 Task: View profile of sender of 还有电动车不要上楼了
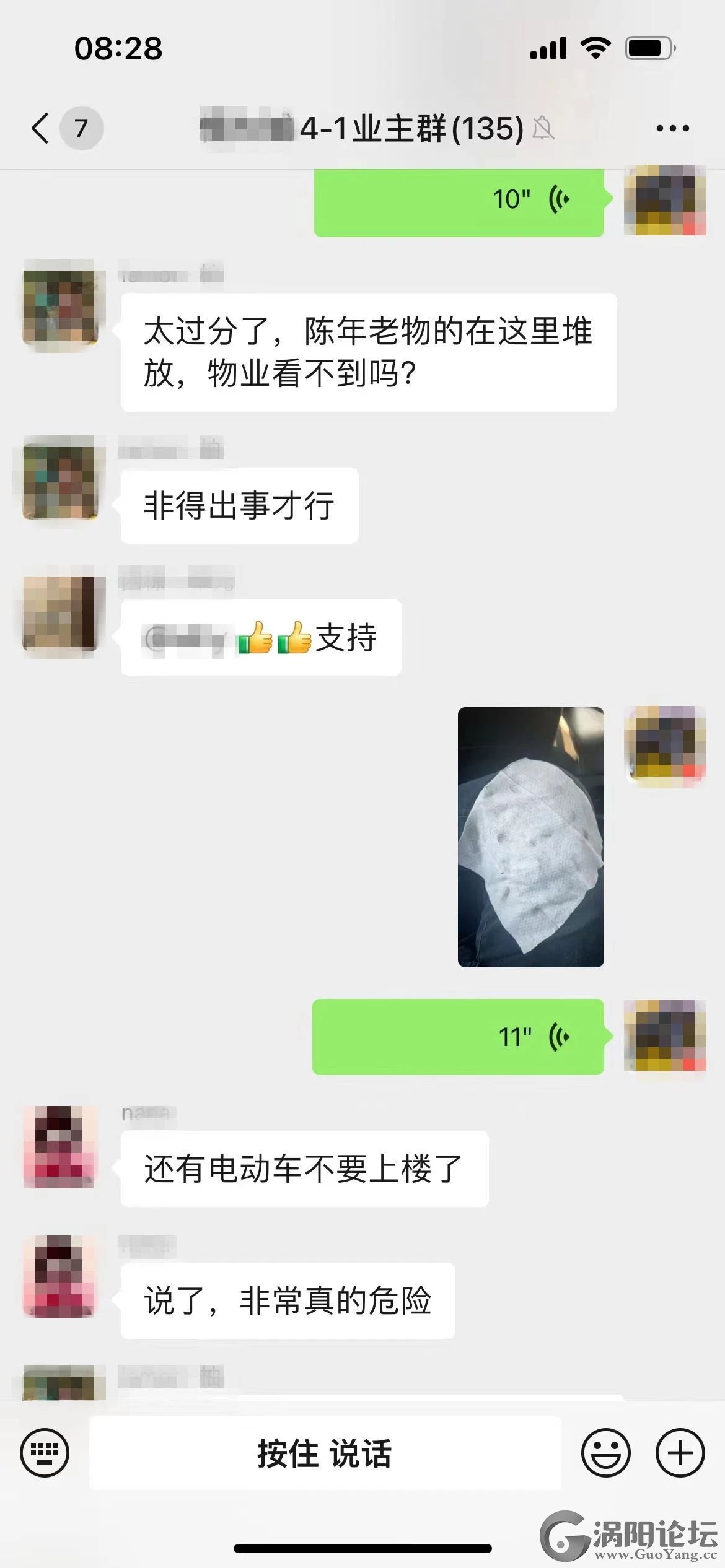(59, 1146)
